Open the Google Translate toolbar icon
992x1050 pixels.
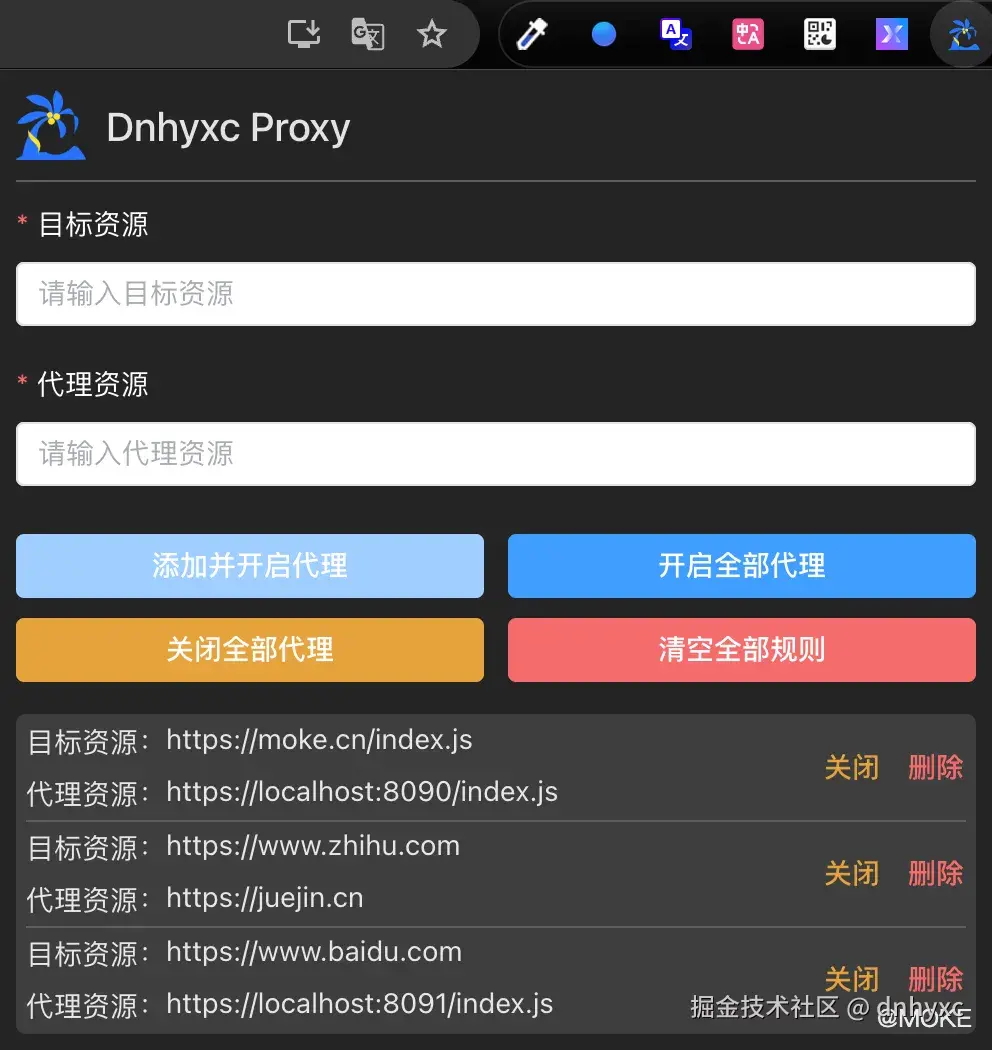click(x=367, y=34)
